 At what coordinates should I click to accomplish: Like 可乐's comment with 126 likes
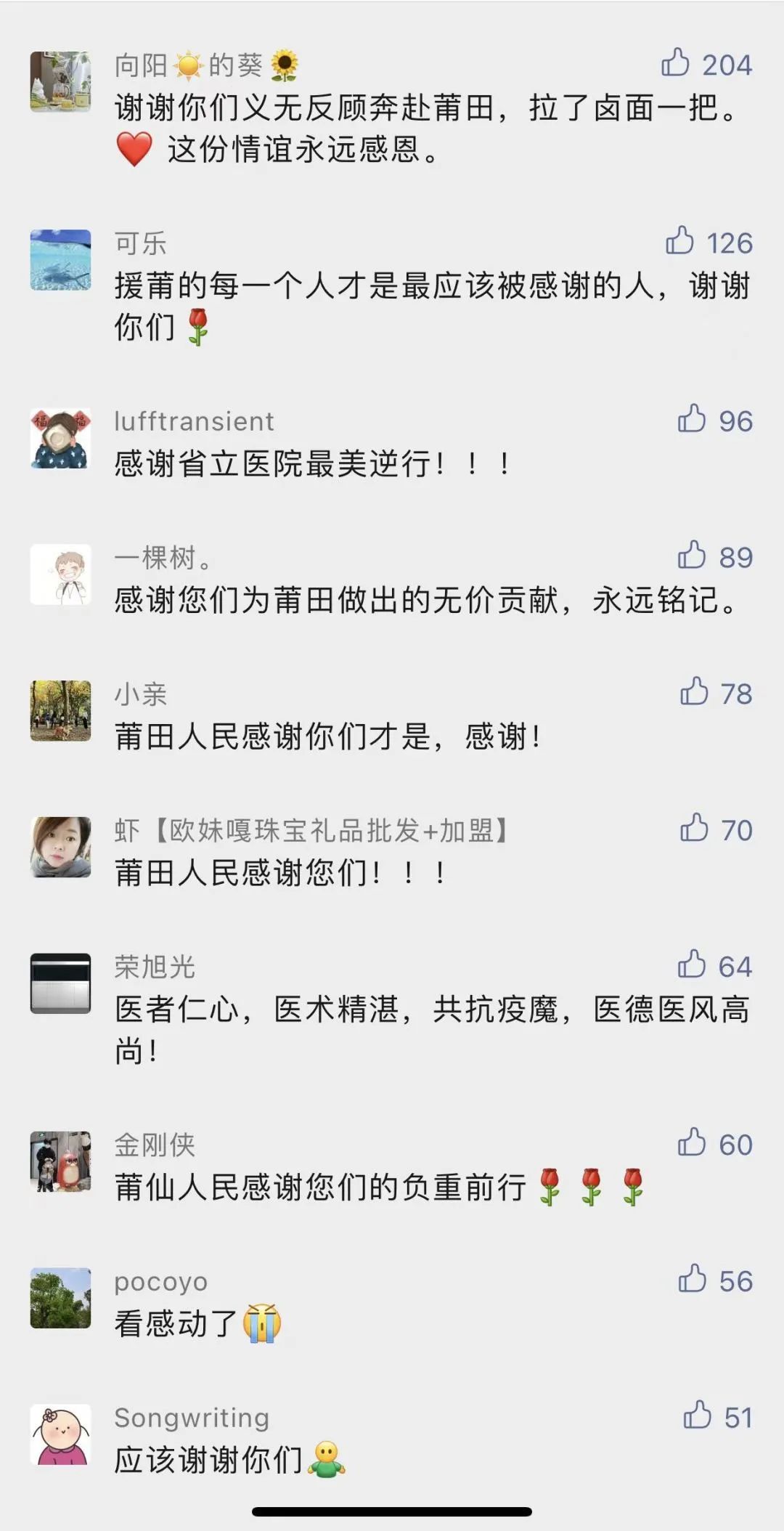(679, 240)
